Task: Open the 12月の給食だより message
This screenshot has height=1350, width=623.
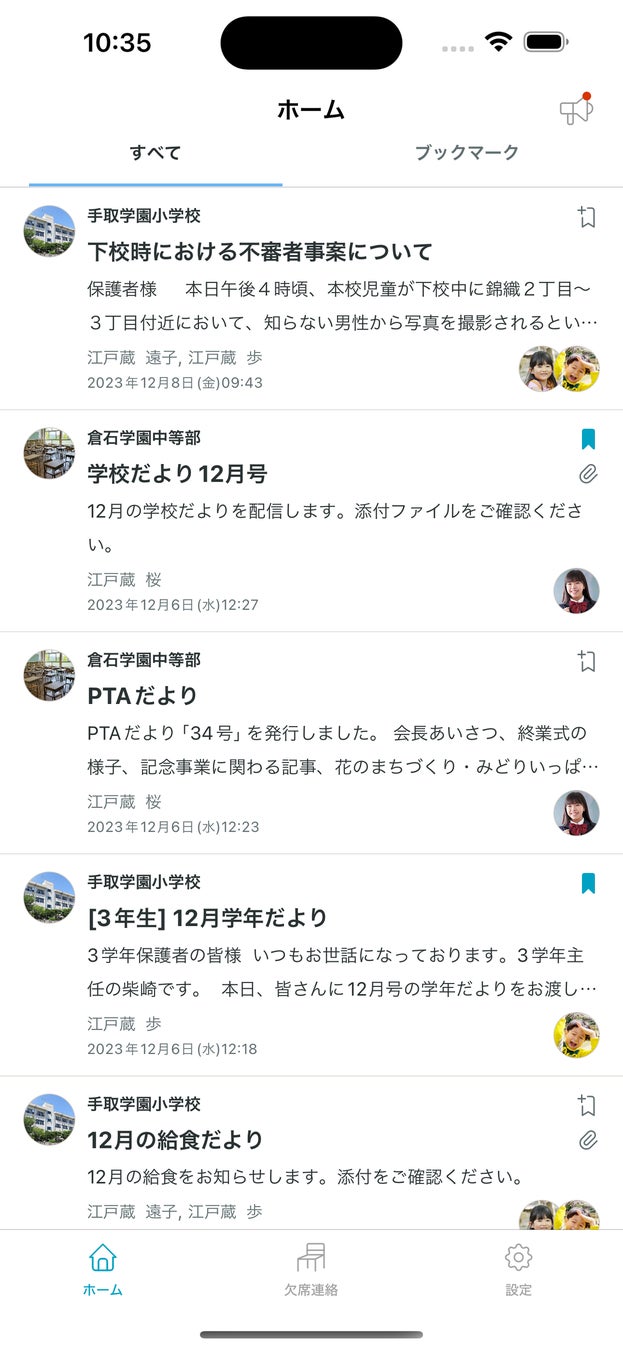Action: click(176, 1139)
